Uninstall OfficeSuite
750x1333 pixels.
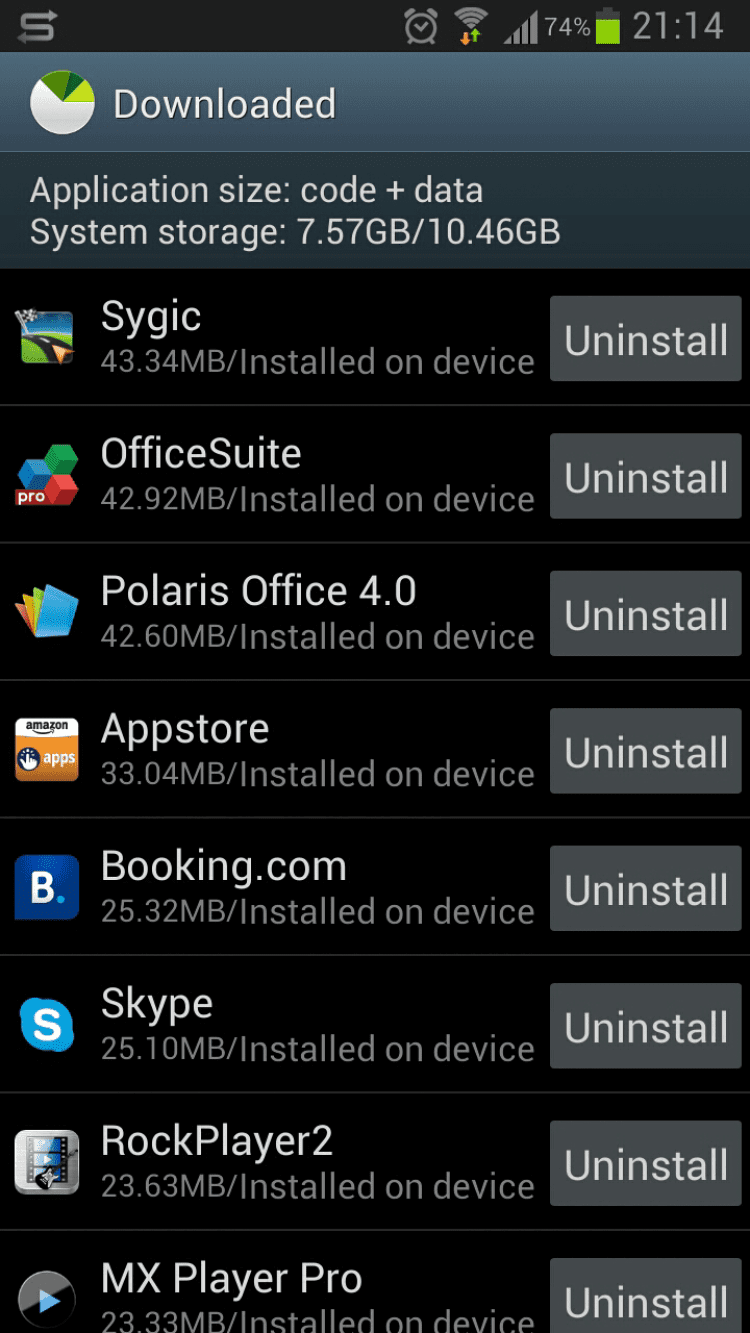tap(645, 476)
